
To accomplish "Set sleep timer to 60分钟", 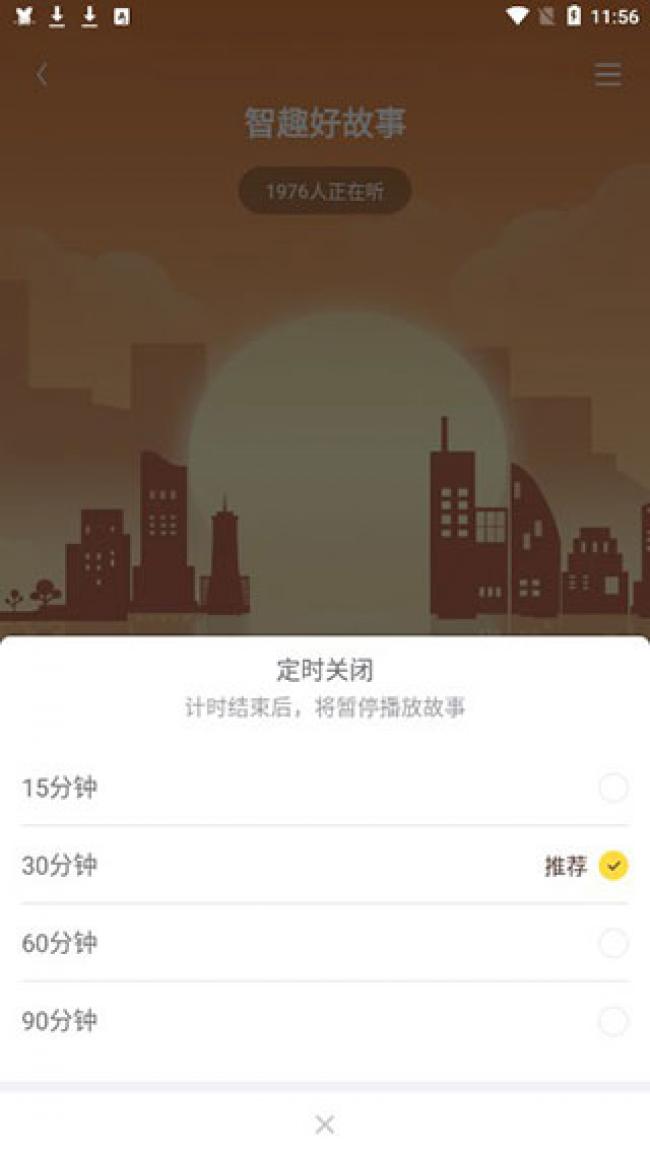I will click(613, 943).
